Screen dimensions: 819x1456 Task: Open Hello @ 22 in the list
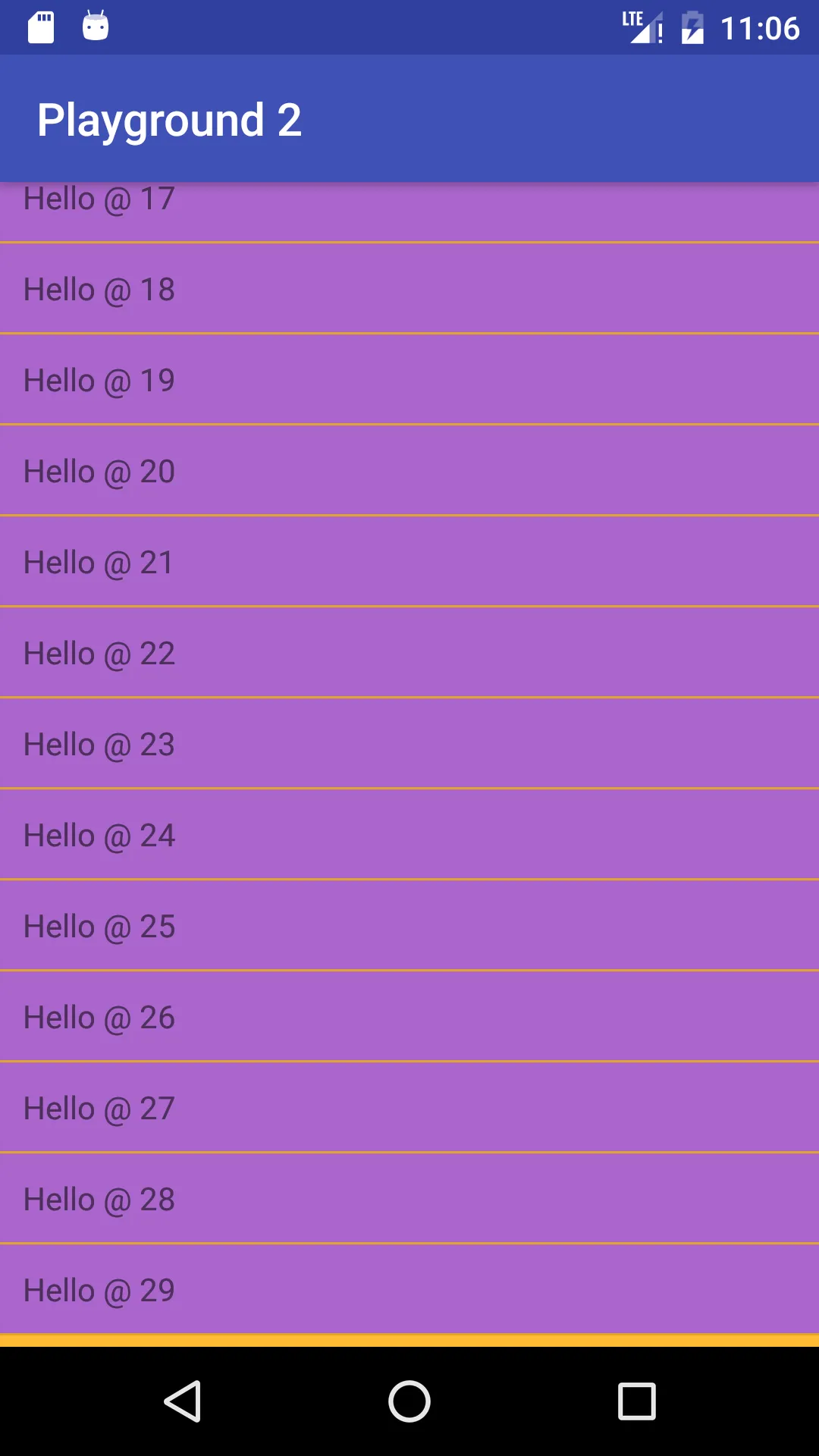pyautogui.click(x=409, y=653)
